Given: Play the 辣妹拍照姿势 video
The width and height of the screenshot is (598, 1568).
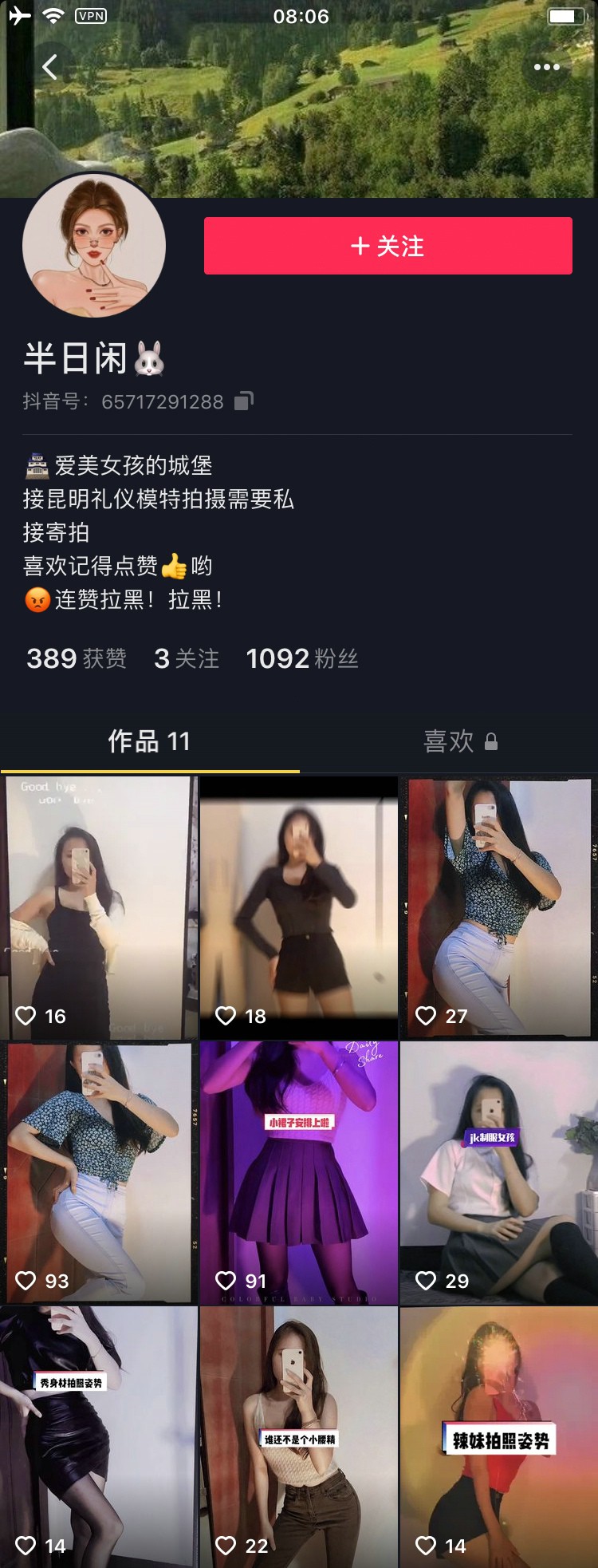Looking at the screenshot, I should click(499, 1437).
